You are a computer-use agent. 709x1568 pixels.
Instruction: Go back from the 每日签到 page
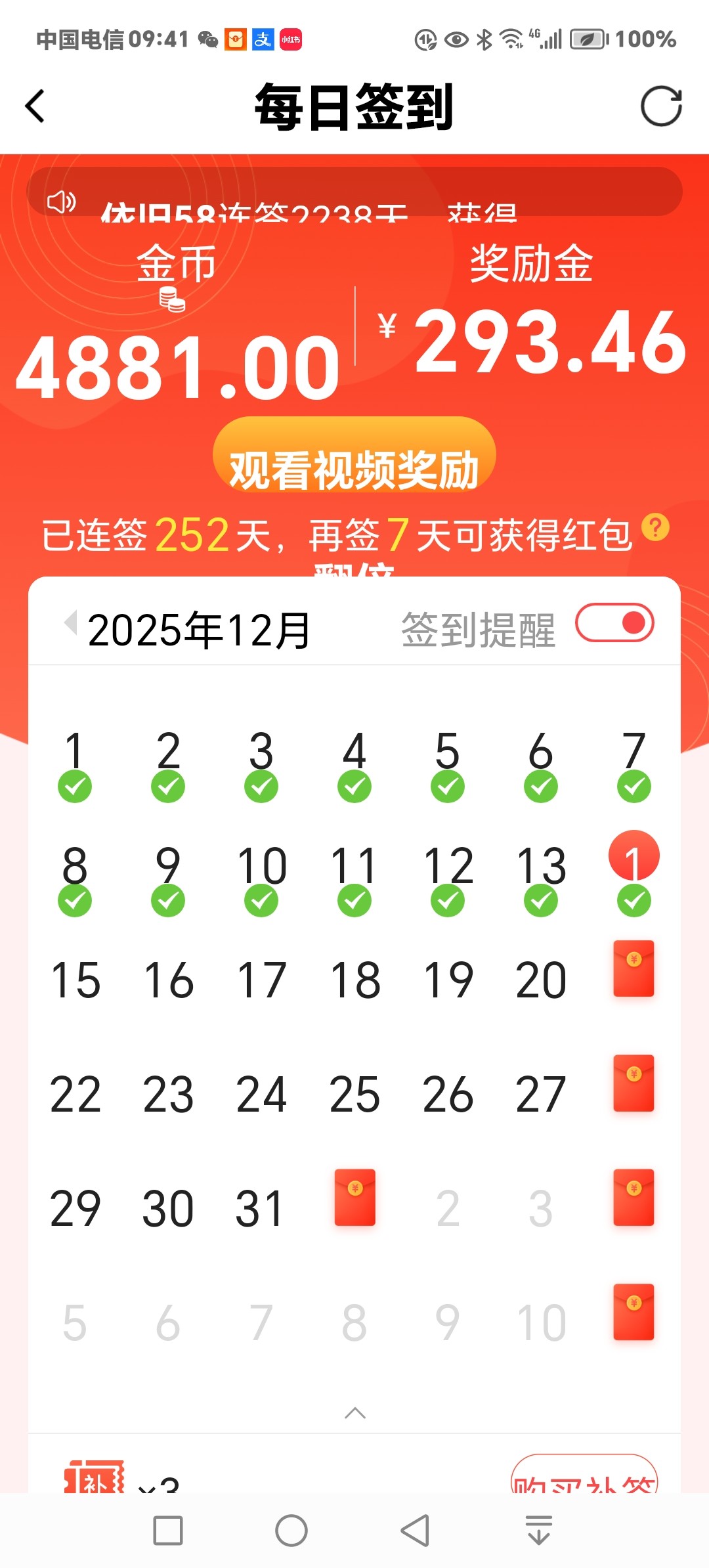[35, 106]
